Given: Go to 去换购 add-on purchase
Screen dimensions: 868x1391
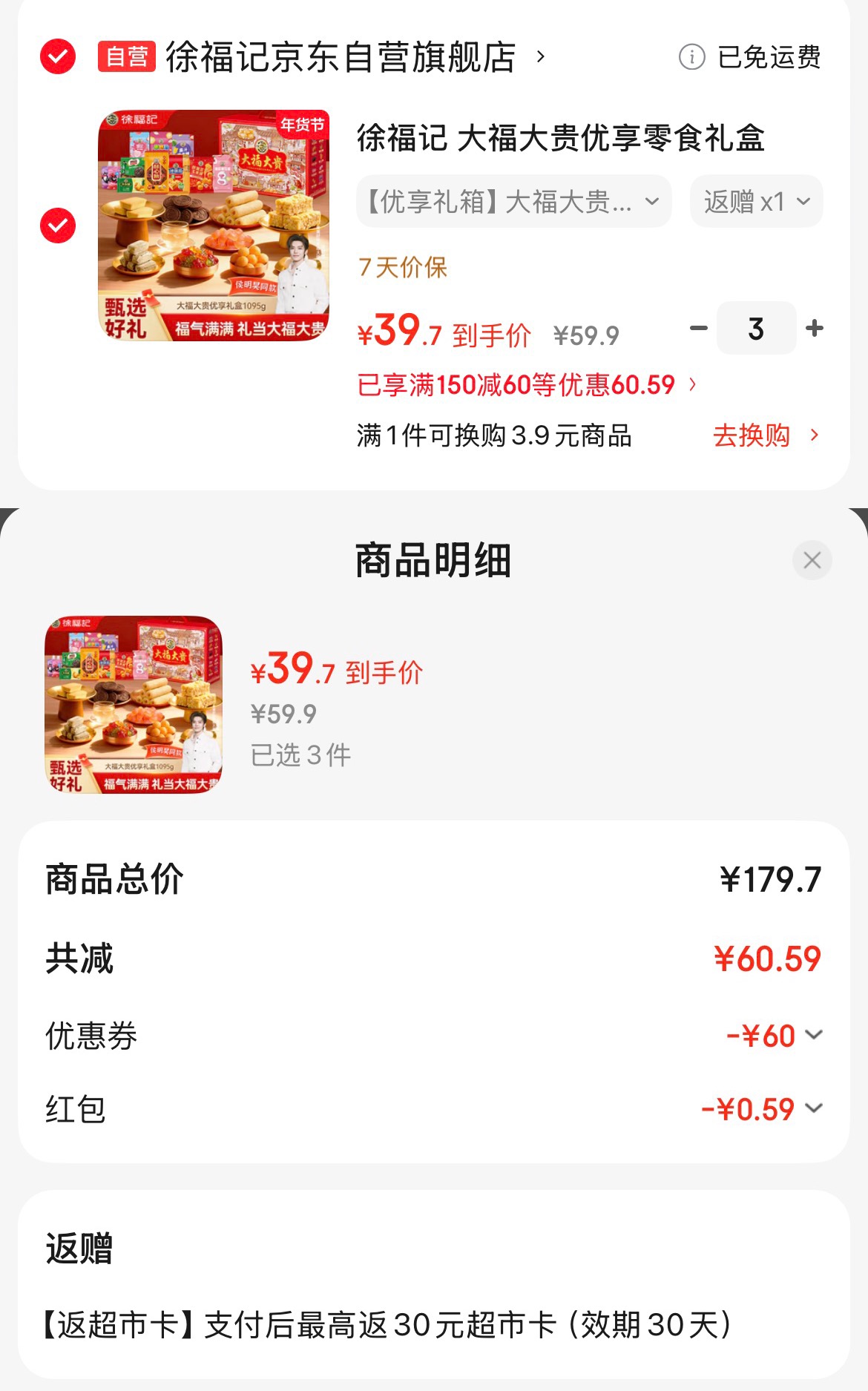Looking at the screenshot, I should click(766, 435).
